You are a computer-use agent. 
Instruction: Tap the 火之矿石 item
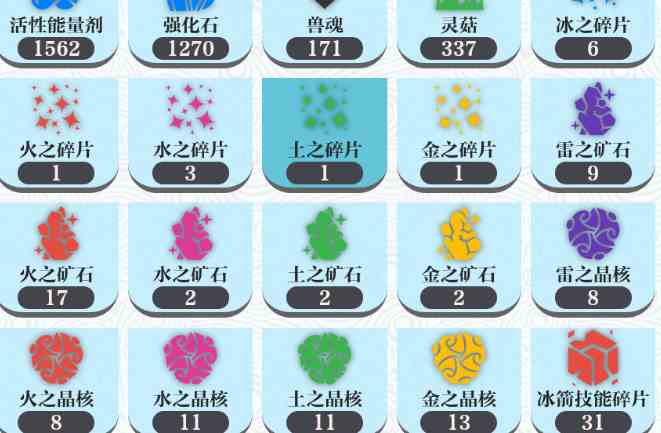pyautogui.click(x=56, y=255)
